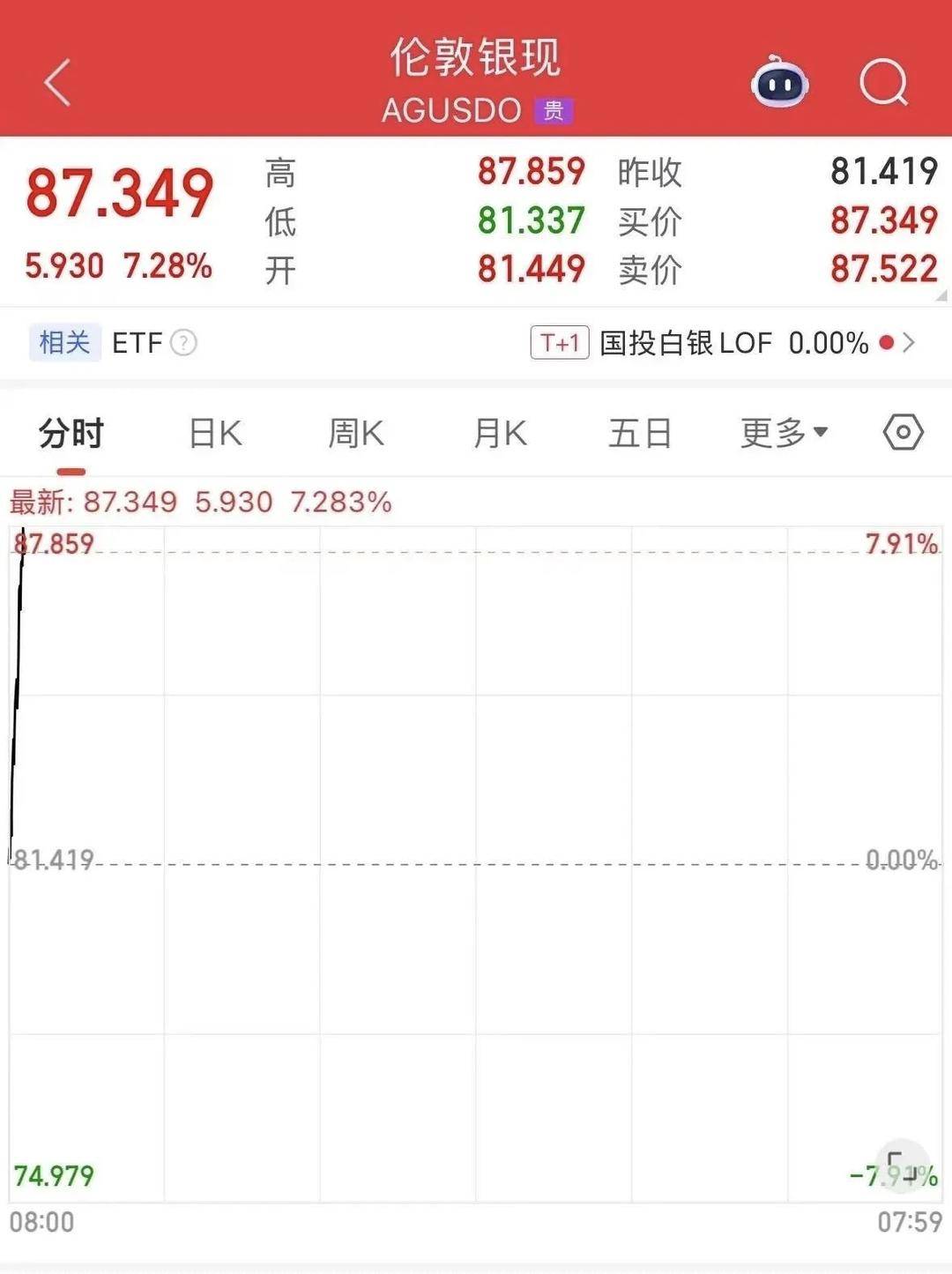This screenshot has width=952, height=1274.
Task: Switch to the 日K chart tab
Action: pyautogui.click(x=216, y=434)
